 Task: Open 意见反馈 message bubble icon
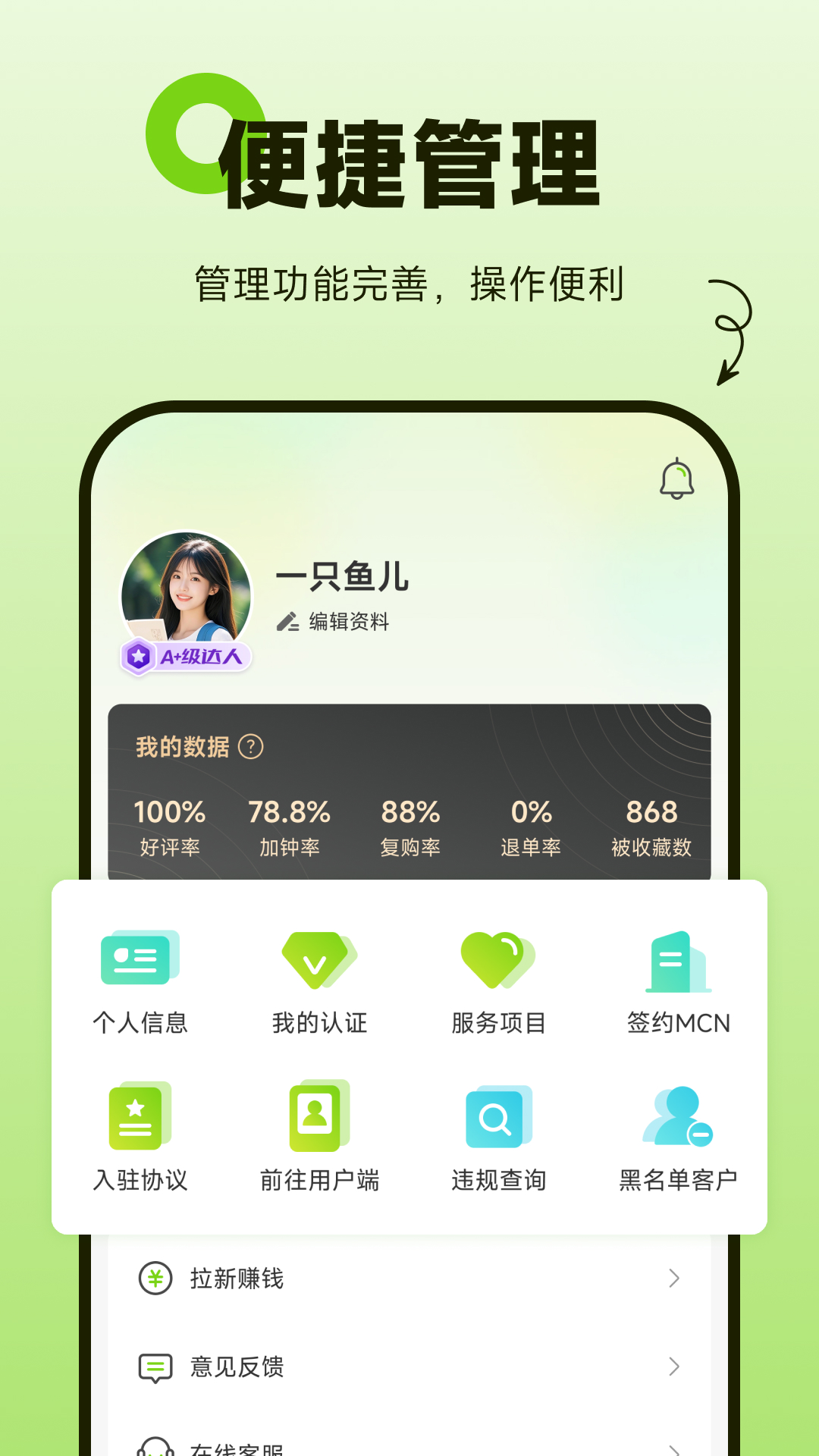(155, 1367)
